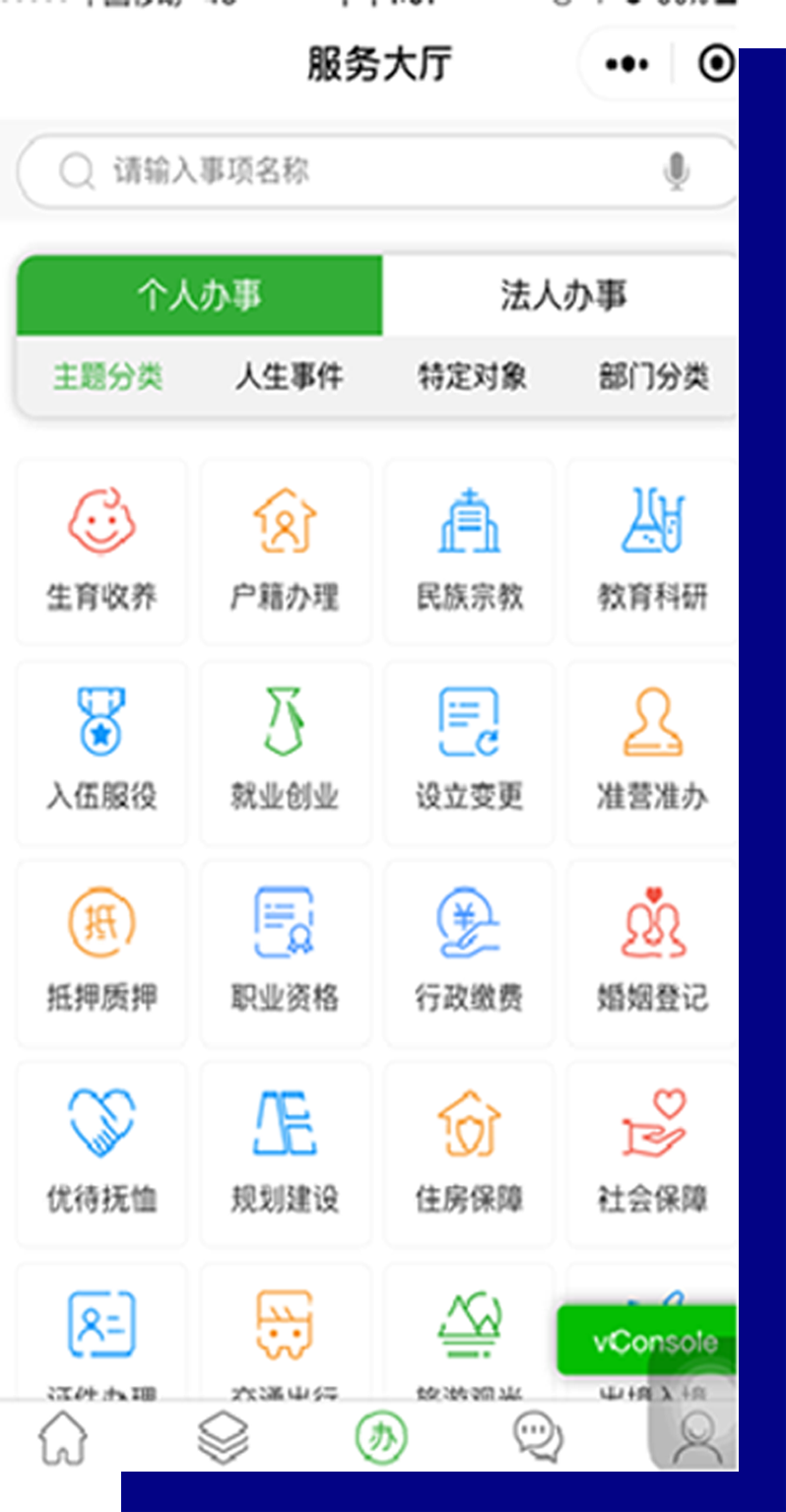The width and height of the screenshot is (786, 1512).
Task: Switch to the 特定对象 sub-tab
Action: [472, 376]
